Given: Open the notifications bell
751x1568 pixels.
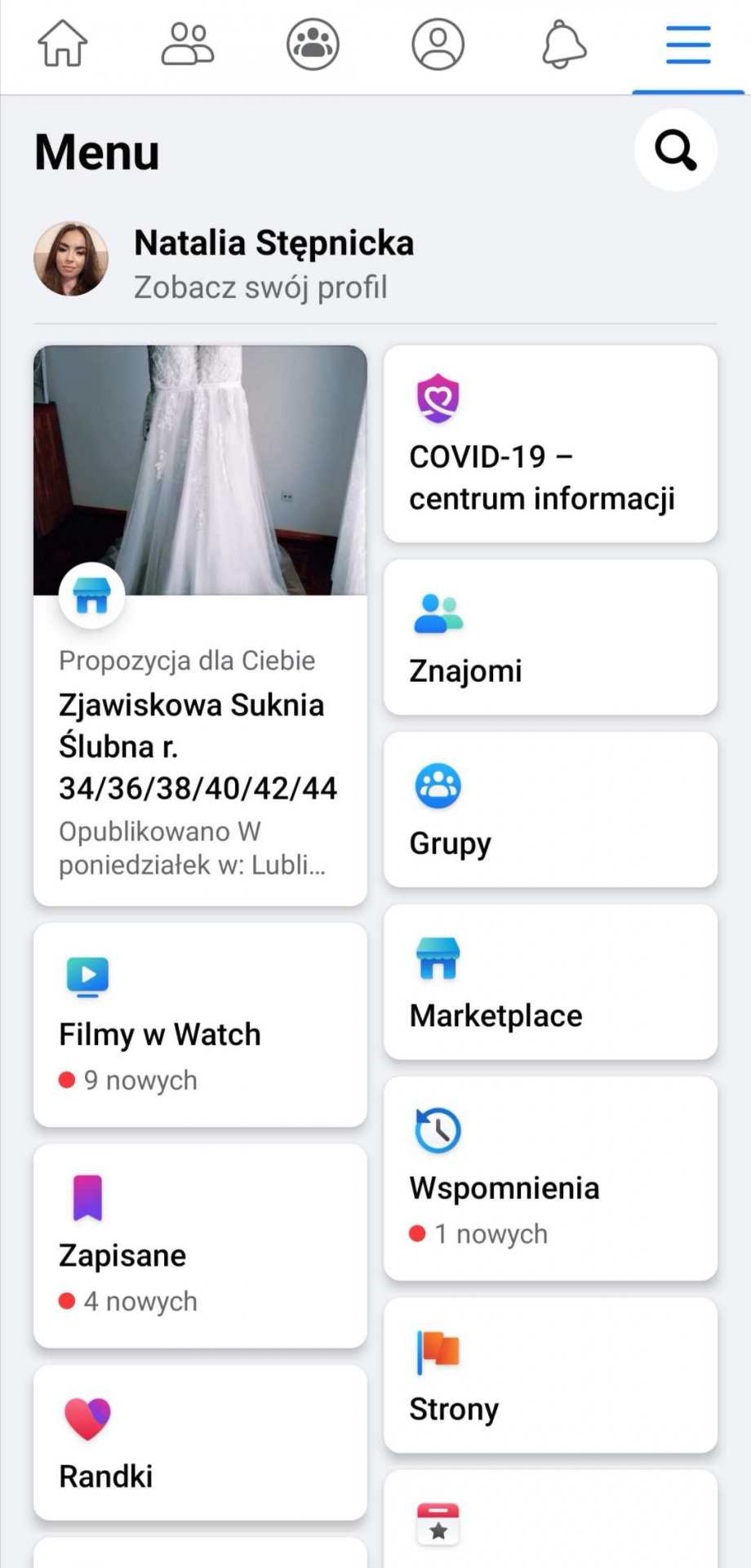Looking at the screenshot, I should pyautogui.click(x=563, y=44).
